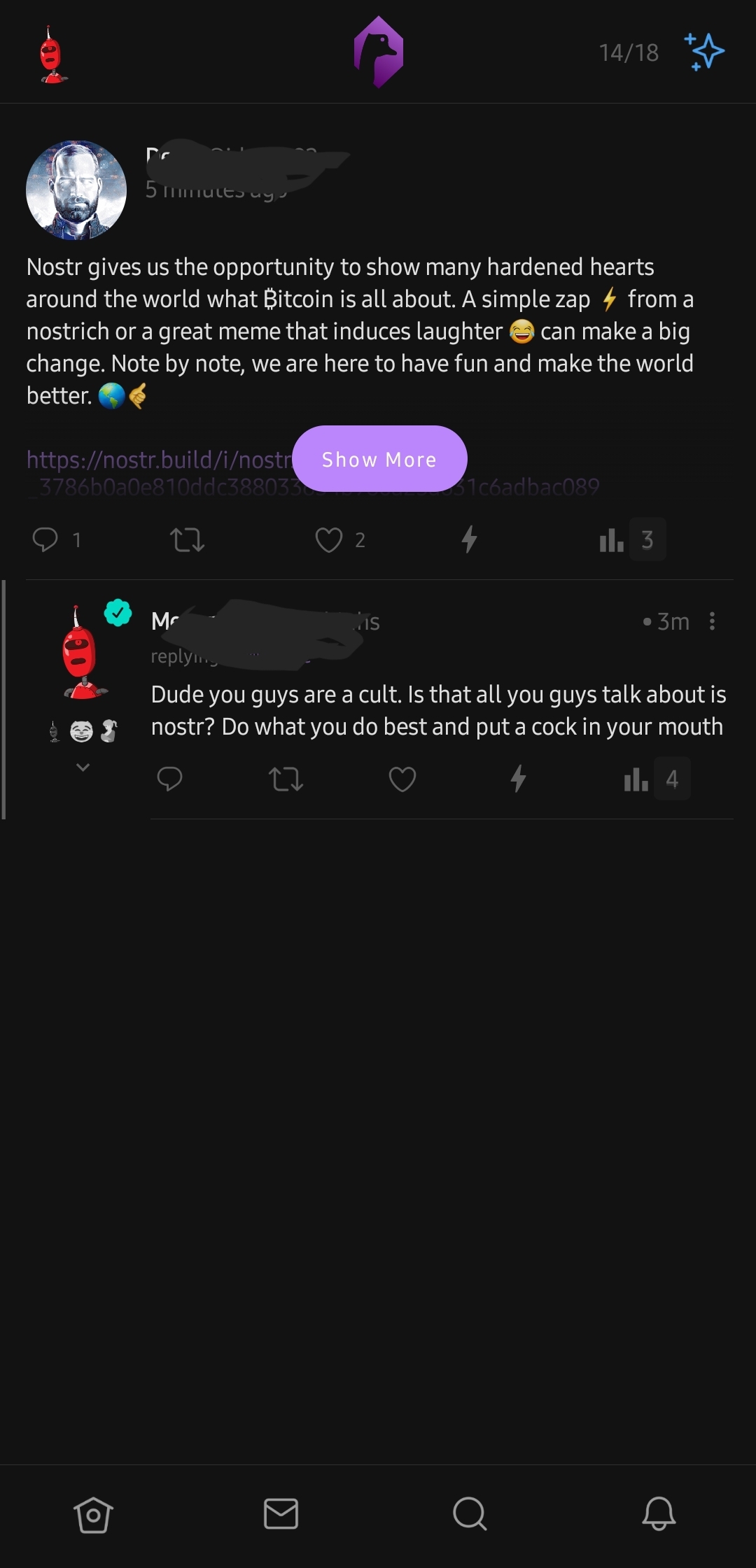Like the post with 2 hearts
Viewport: 756px width, 1568px height.
tap(329, 539)
